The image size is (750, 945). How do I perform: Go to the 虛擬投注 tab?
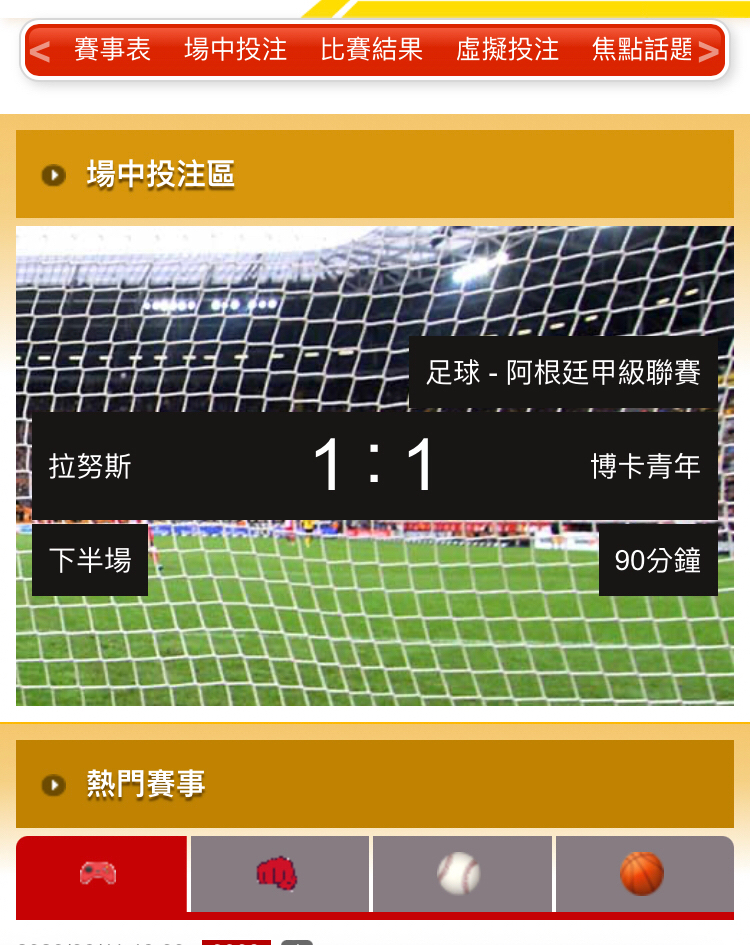(x=507, y=49)
